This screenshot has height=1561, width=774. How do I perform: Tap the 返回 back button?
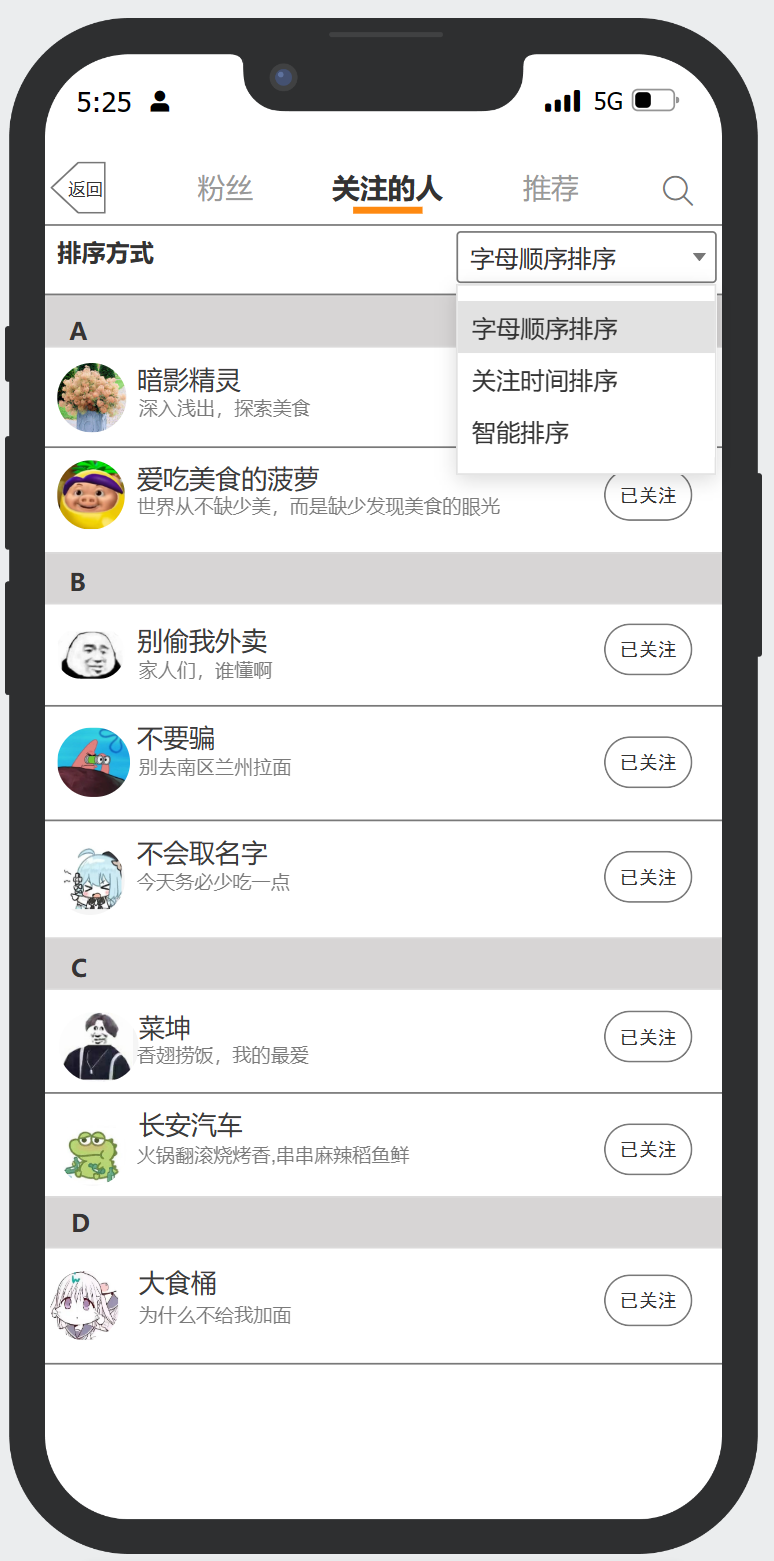point(80,189)
